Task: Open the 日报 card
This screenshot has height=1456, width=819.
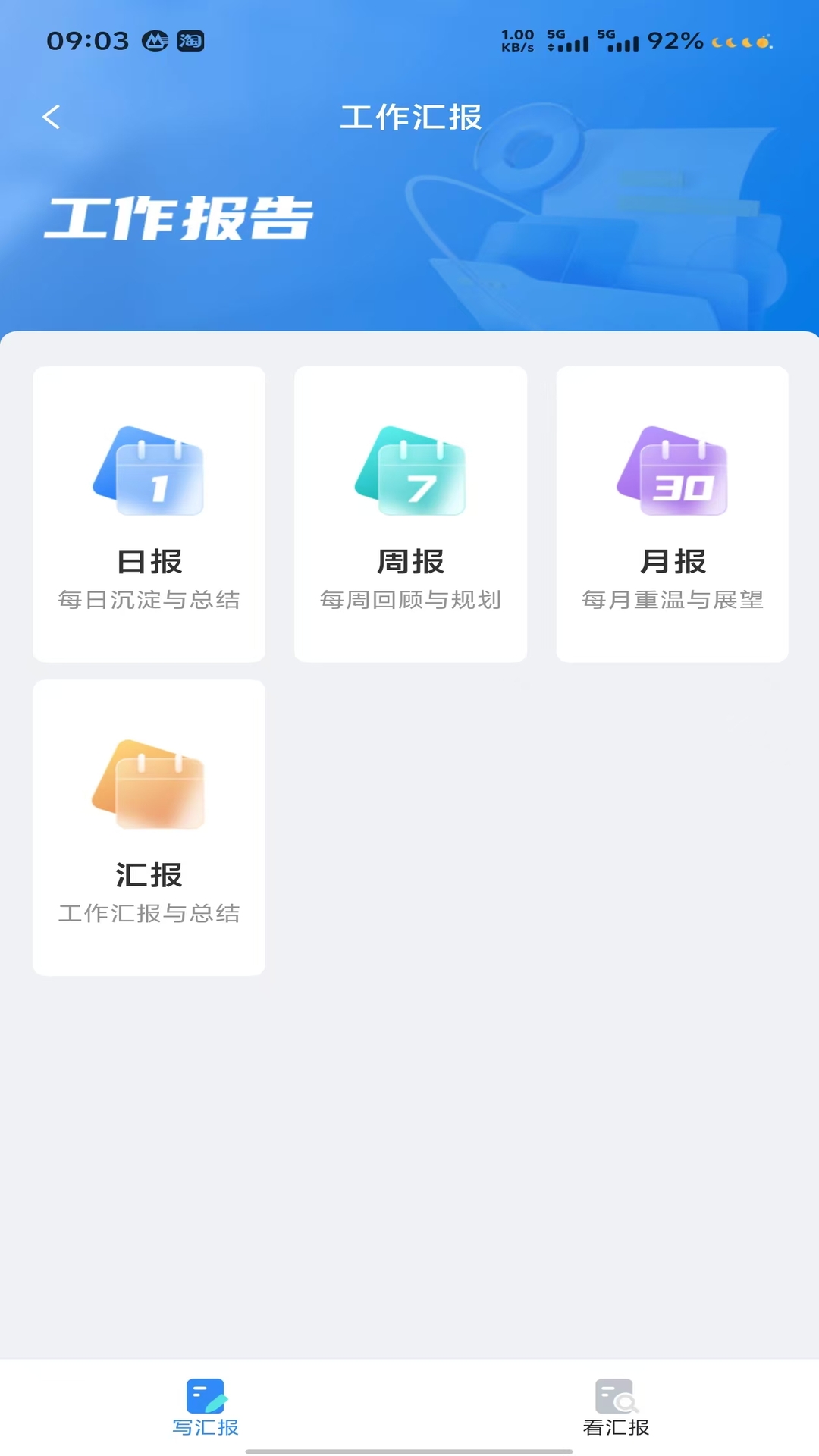Action: 149,513
